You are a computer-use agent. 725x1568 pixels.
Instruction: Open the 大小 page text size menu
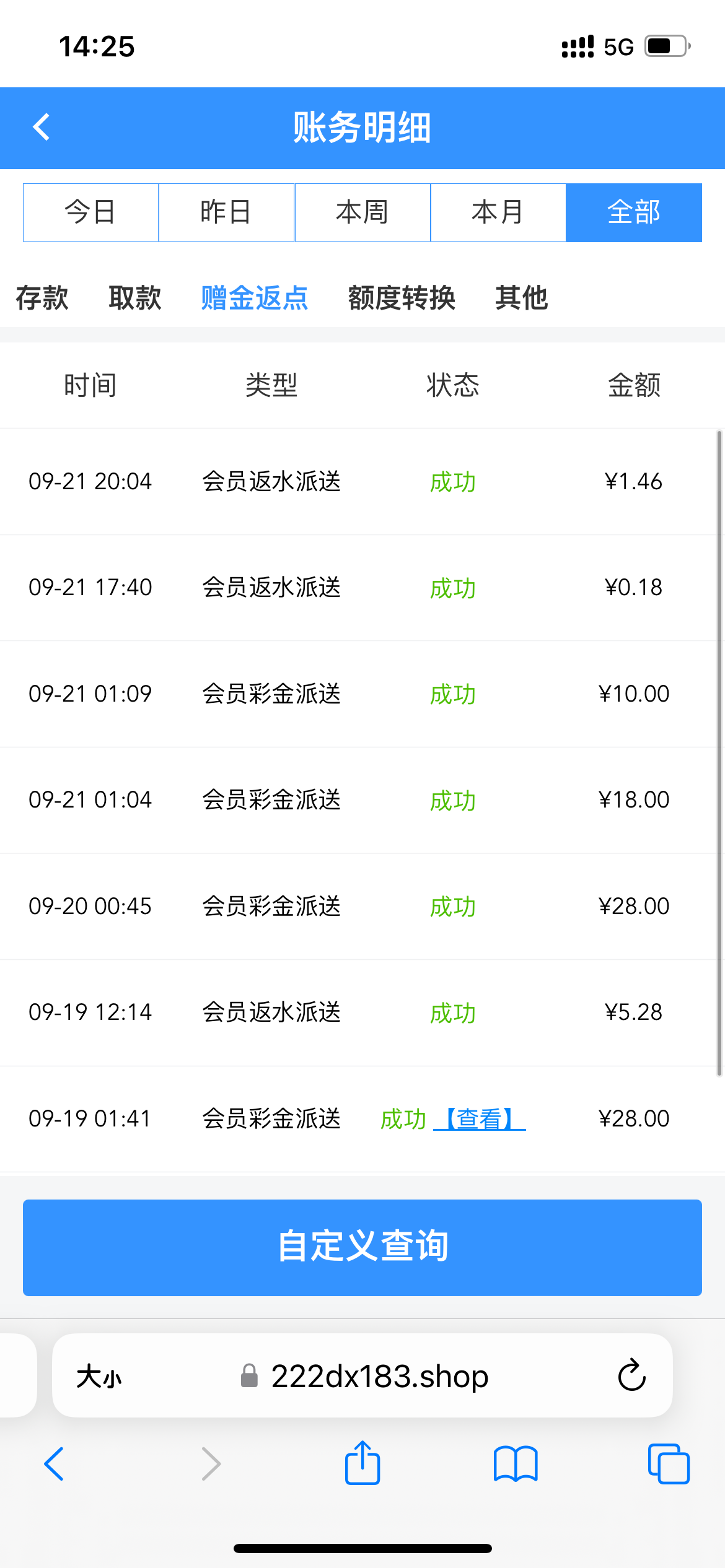click(x=99, y=1377)
